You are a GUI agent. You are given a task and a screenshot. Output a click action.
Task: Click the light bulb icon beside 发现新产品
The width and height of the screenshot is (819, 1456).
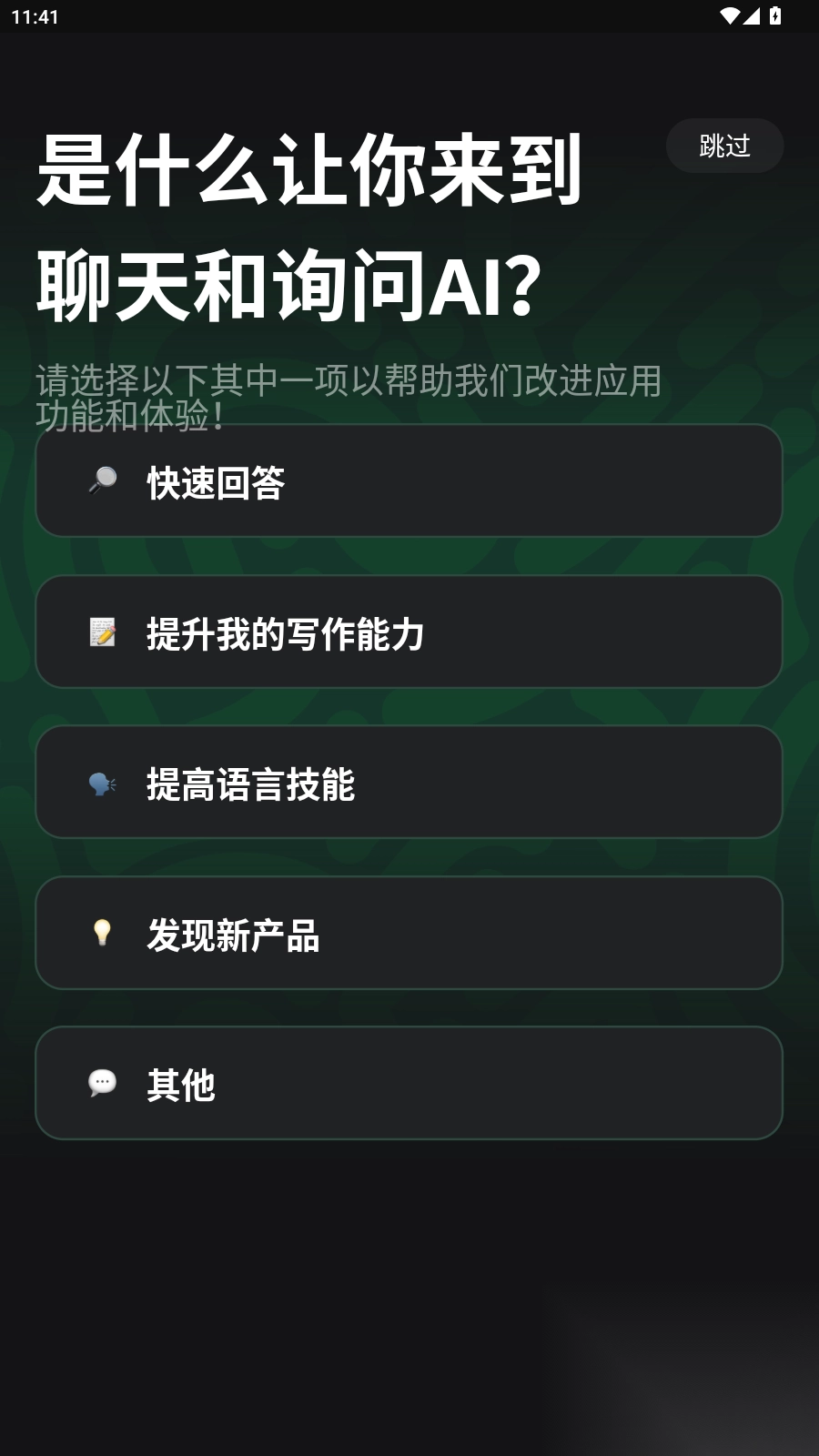pyautogui.click(x=103, y=933)
